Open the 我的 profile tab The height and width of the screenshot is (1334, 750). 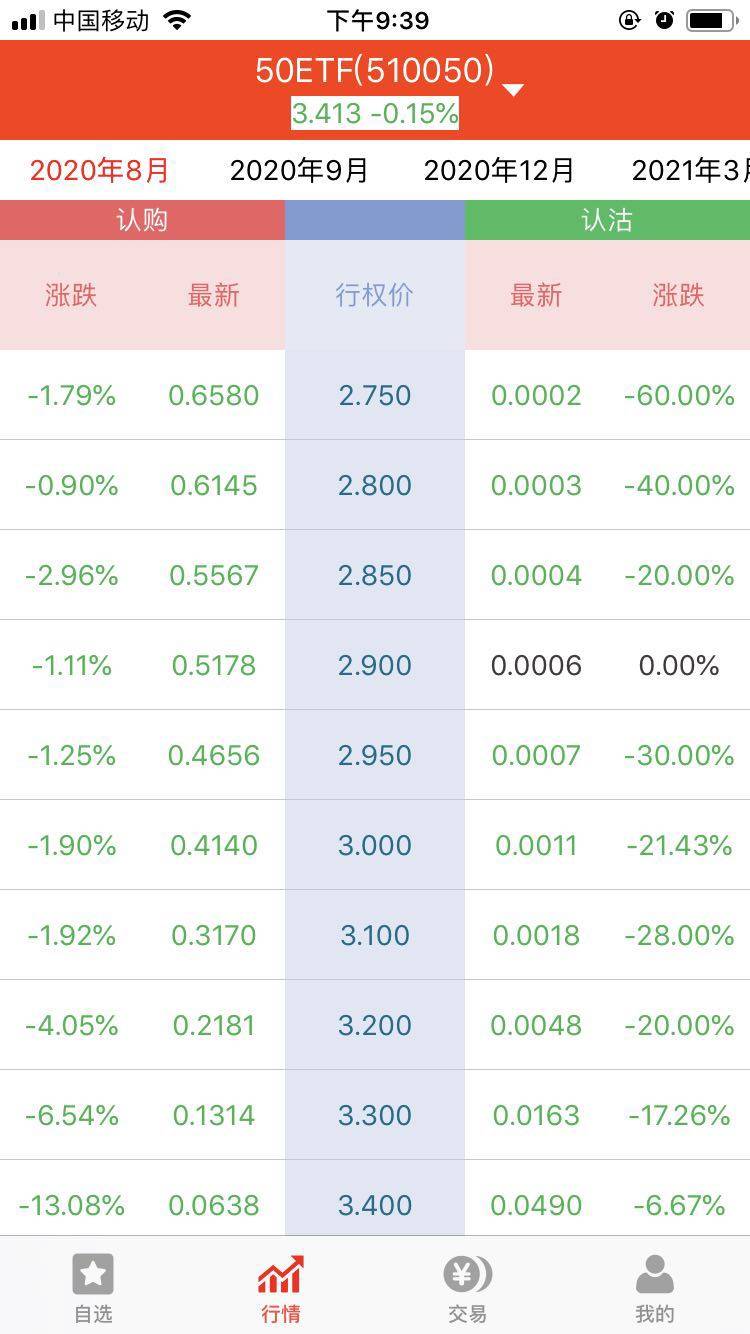click(x=655, y=1288)
